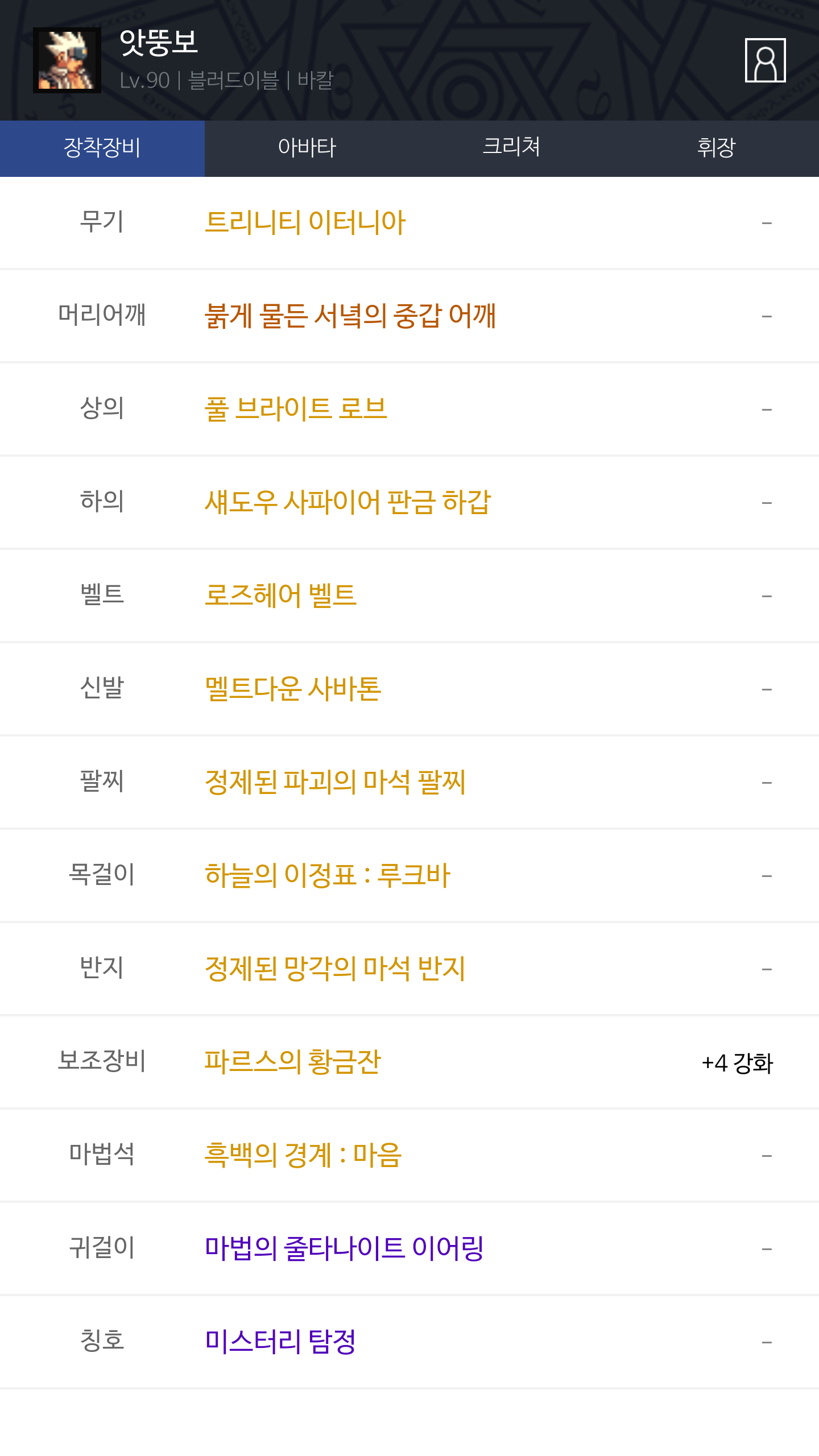The image size is (819, 1456).
Task: Open necklace 하늘의 이정표 : 루크바
Action: coord(409,875)
